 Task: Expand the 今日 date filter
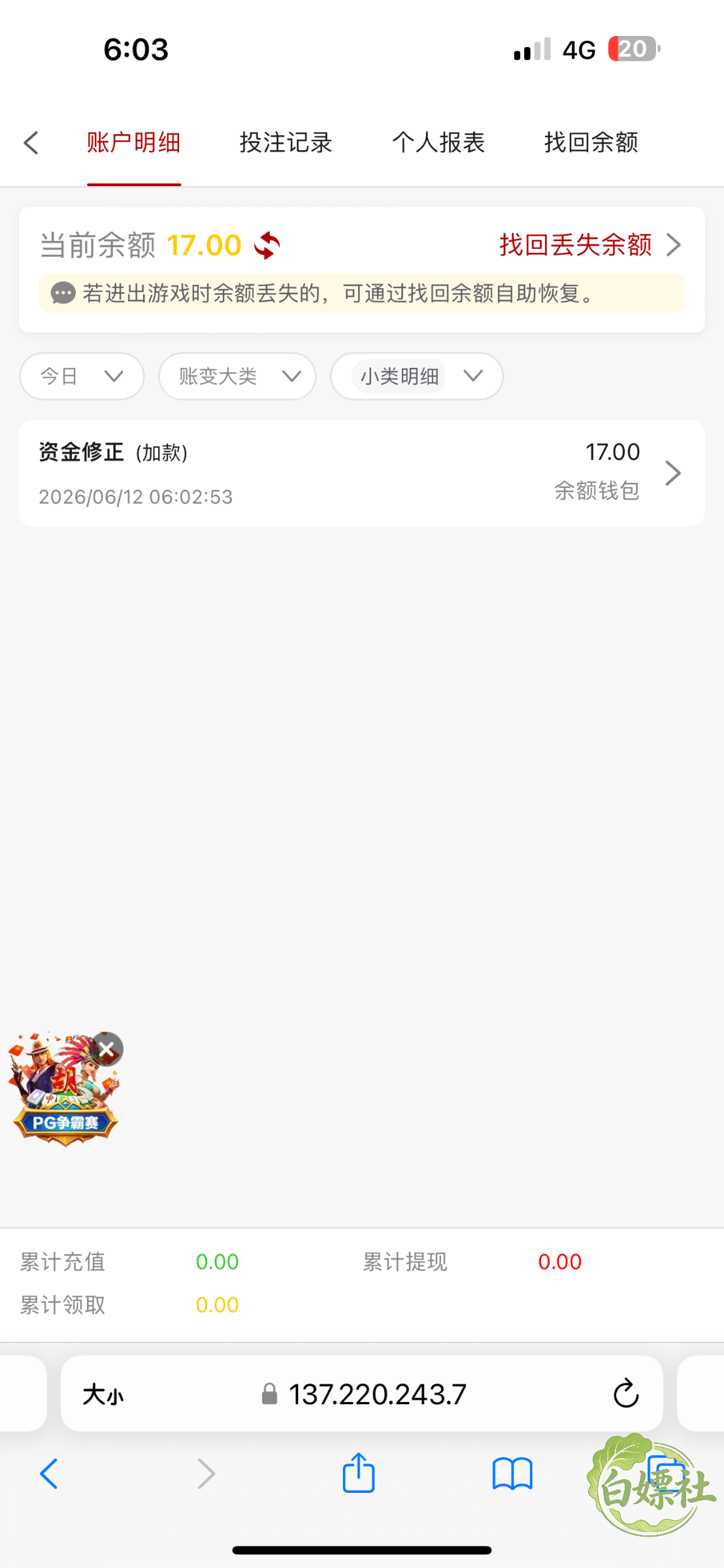tap(82, 376)
